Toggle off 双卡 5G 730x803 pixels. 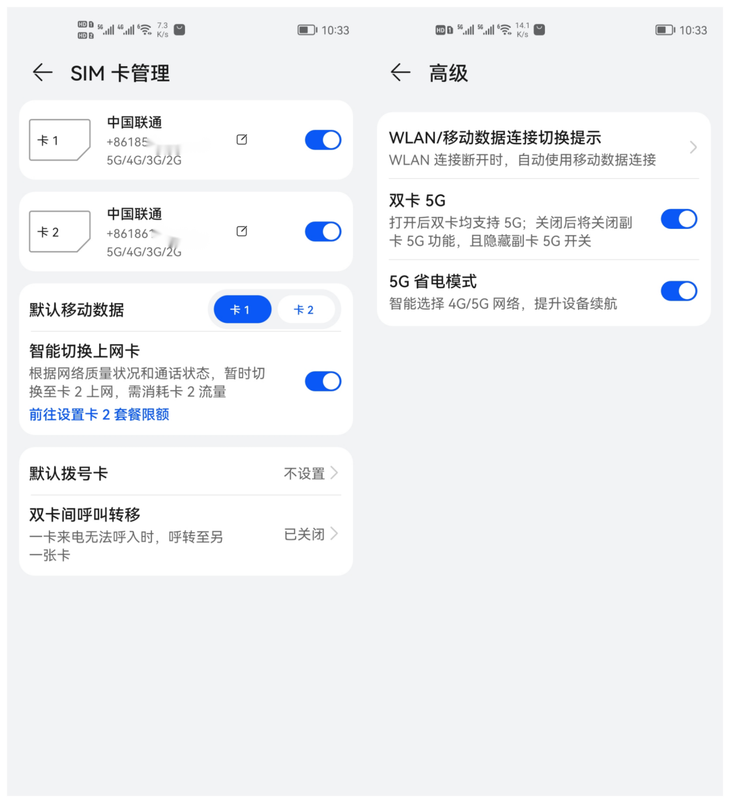click(x=678, y=219)
